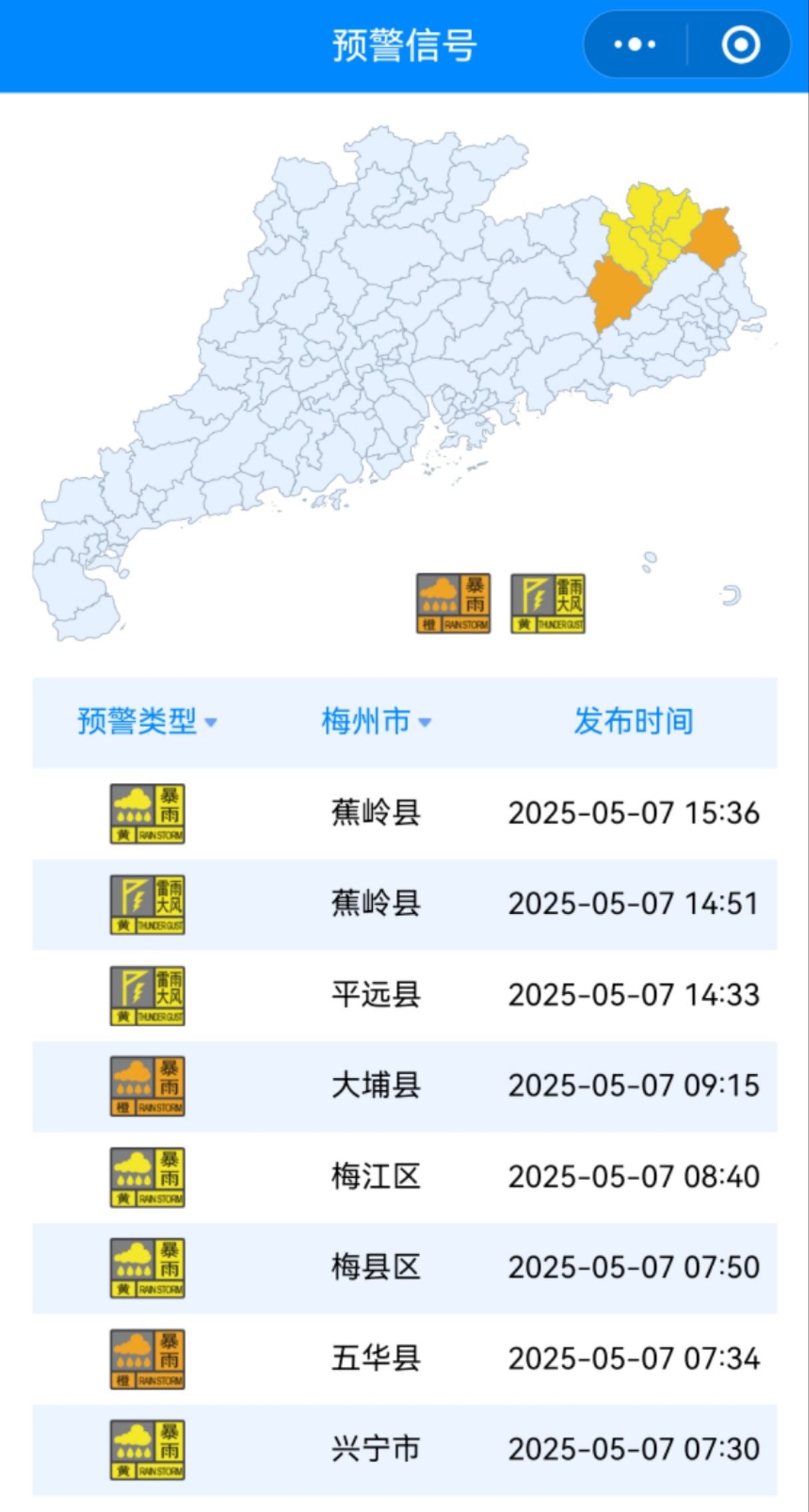Viewport: 809px width, 1512px height.
Task: Open the 梅州市 city dropdown
Action: tap(376, 722)
